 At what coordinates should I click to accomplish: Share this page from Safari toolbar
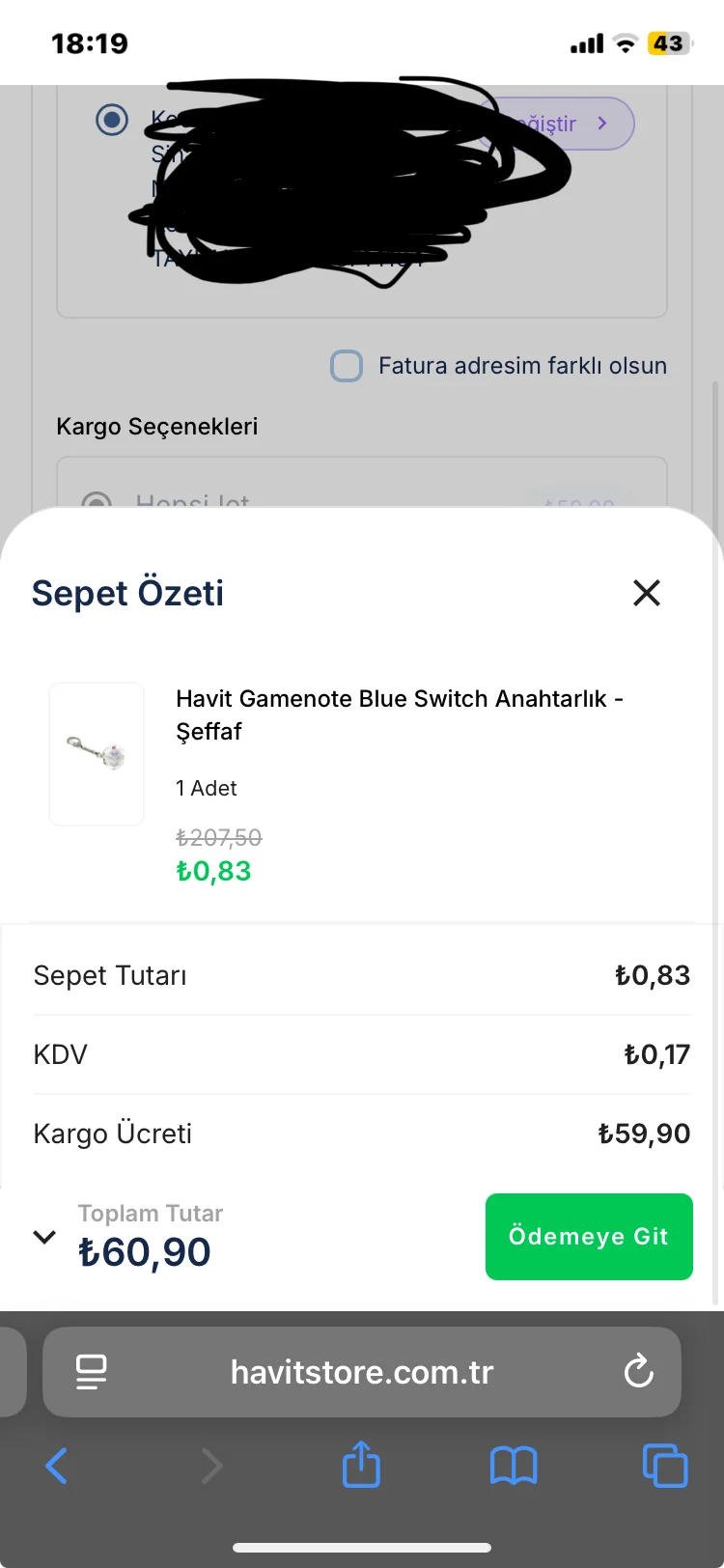[x=362, y=1464]
